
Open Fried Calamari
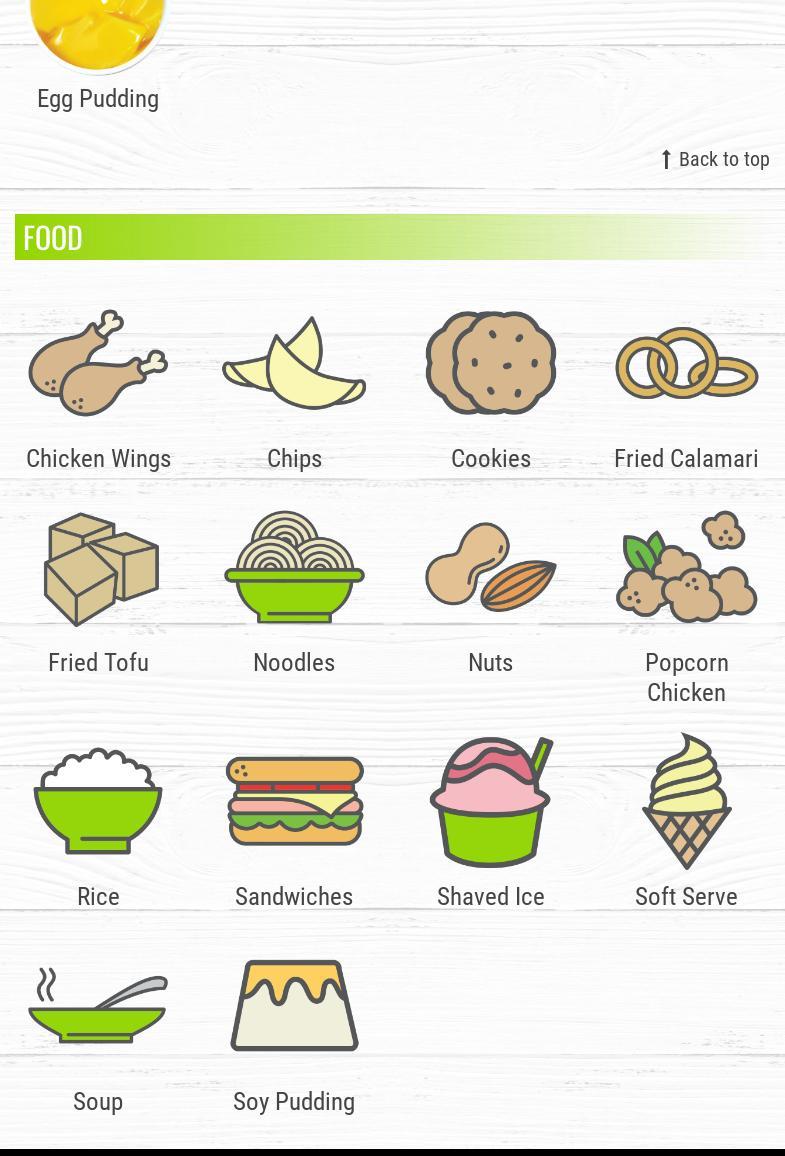click(x=686, y=390)
